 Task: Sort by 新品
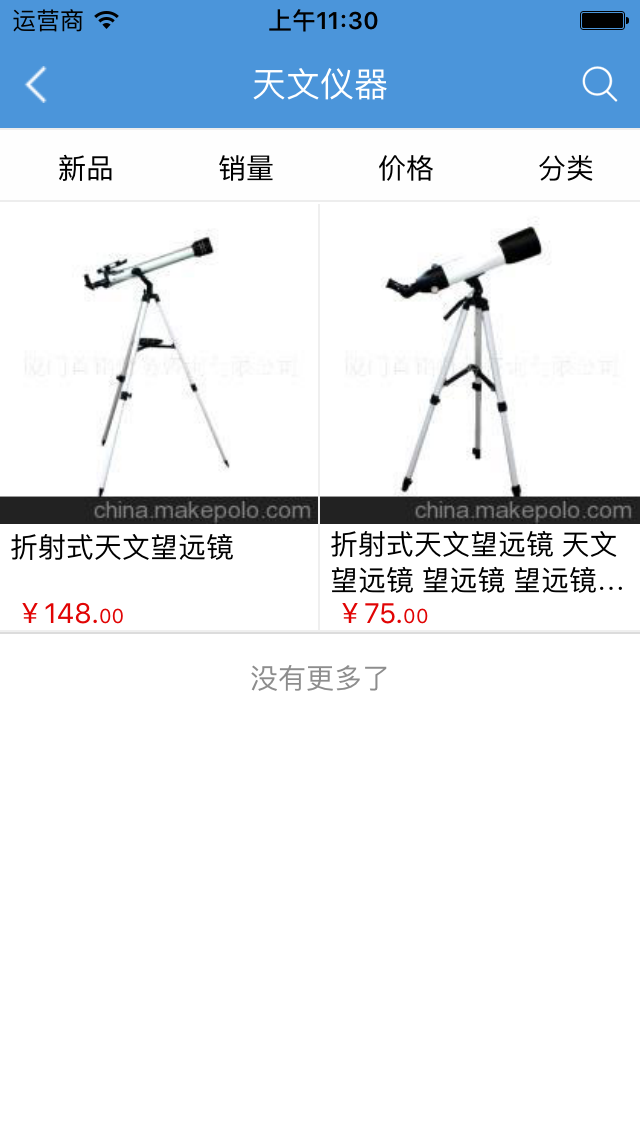[x=85, y=168]
